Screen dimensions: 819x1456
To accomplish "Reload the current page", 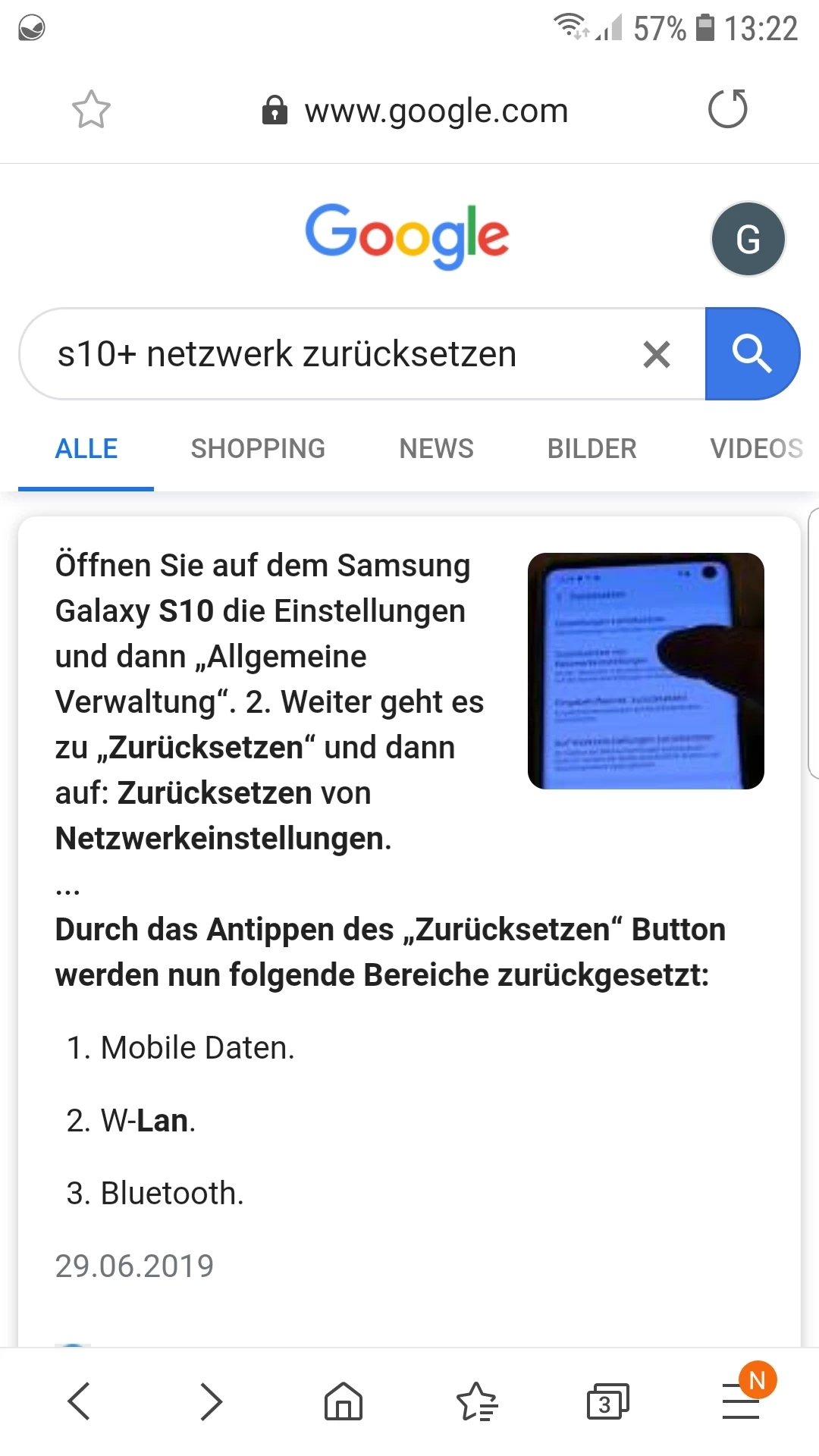I will (727, 109).
